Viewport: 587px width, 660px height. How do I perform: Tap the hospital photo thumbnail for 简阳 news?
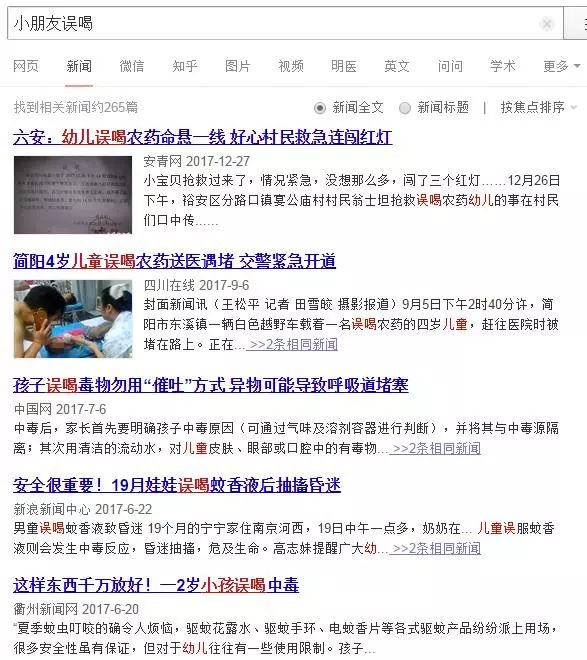[x=73, y=319]
